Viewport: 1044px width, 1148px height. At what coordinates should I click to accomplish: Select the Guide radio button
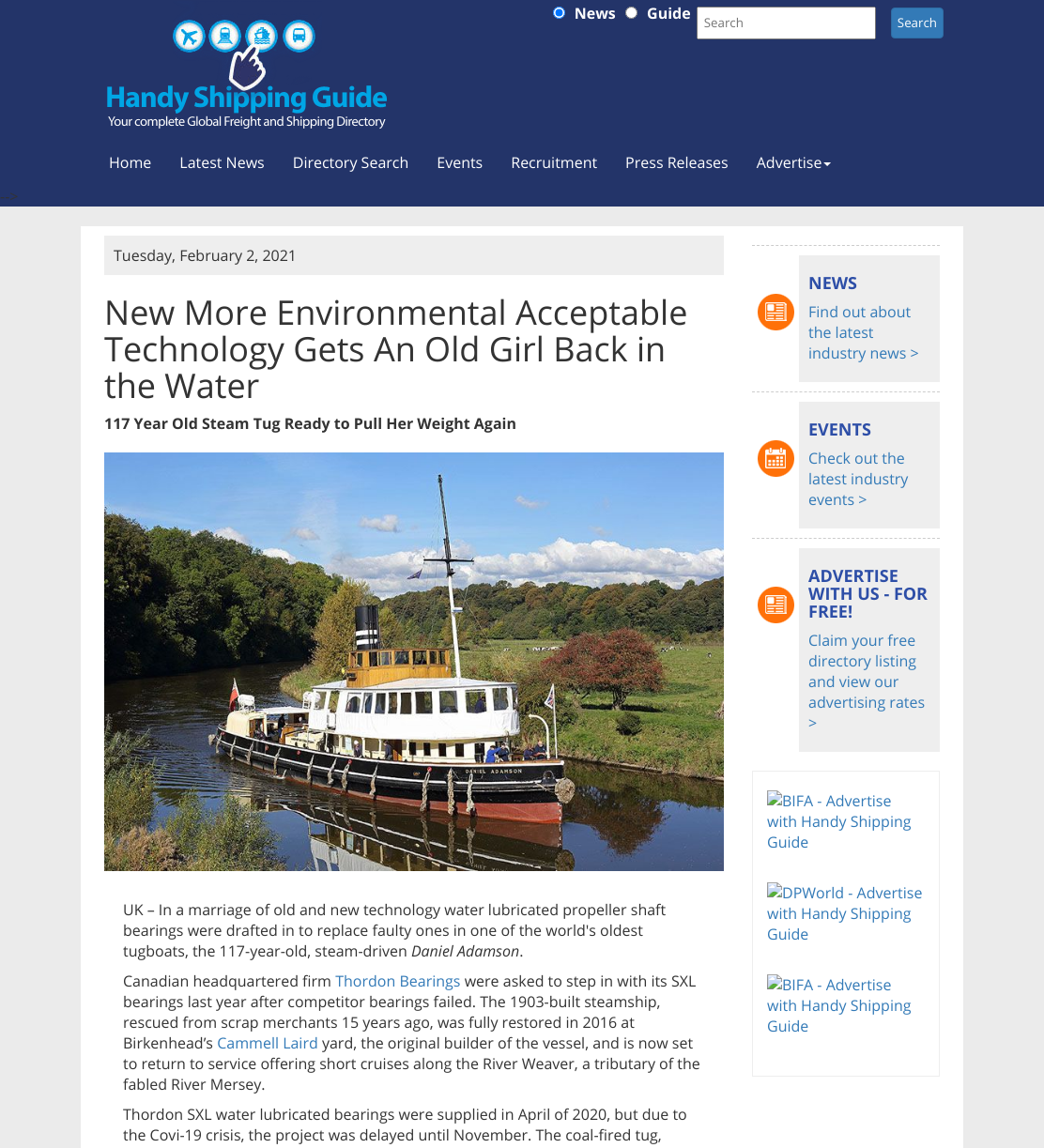[x=631, y=13]
